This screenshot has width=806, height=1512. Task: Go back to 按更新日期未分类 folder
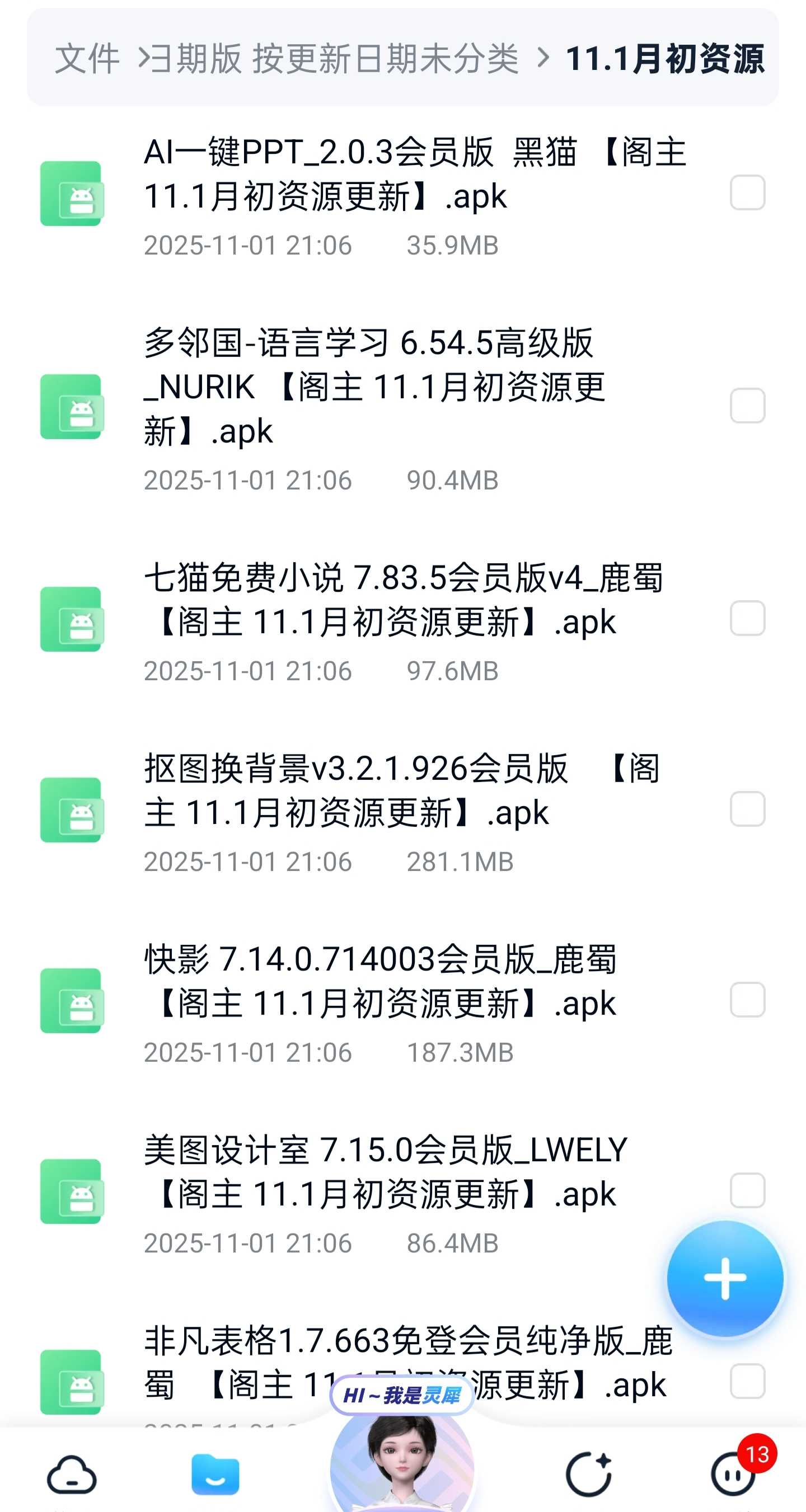pyautogui.click(x=385, y=59)
